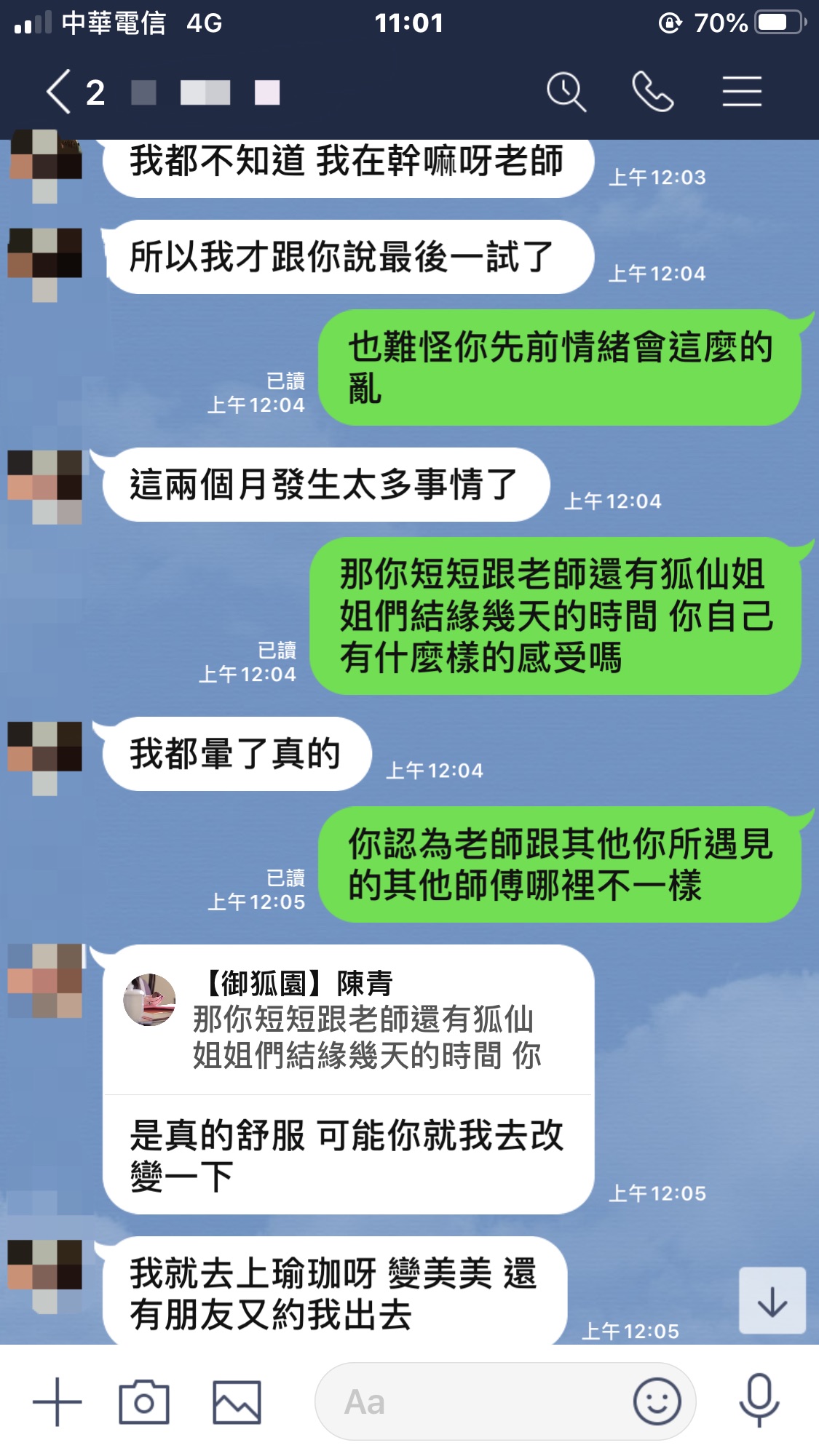Open the emoji and sticker picker
Screen dimensions: 819x1456
[x=657, y=1401]
